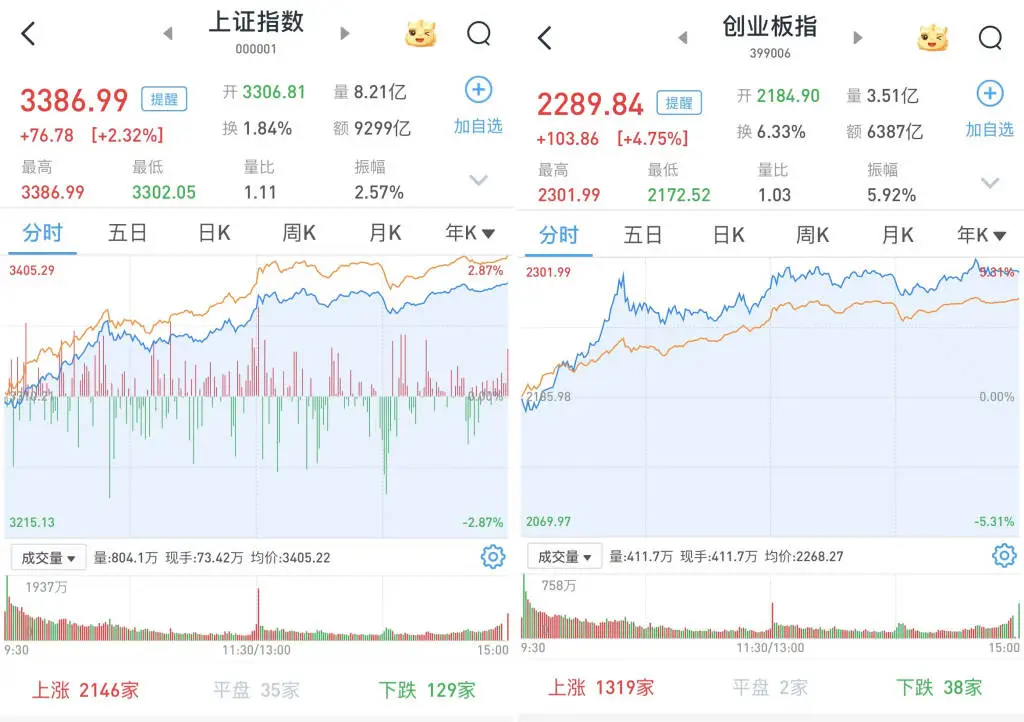Open the 年K dropdown for 上证指数

(x=470, y=233)
